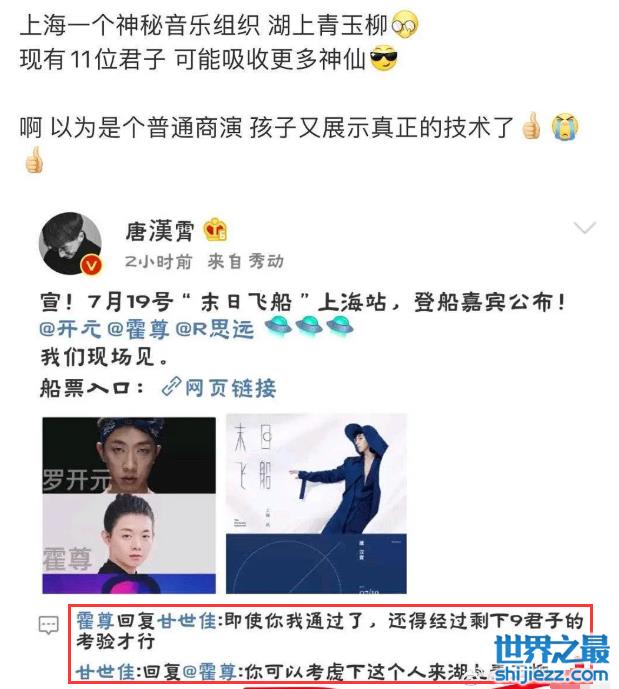Open the comment bubble icon beside the replies
The image size is (619, 689).
click(49, 625)
